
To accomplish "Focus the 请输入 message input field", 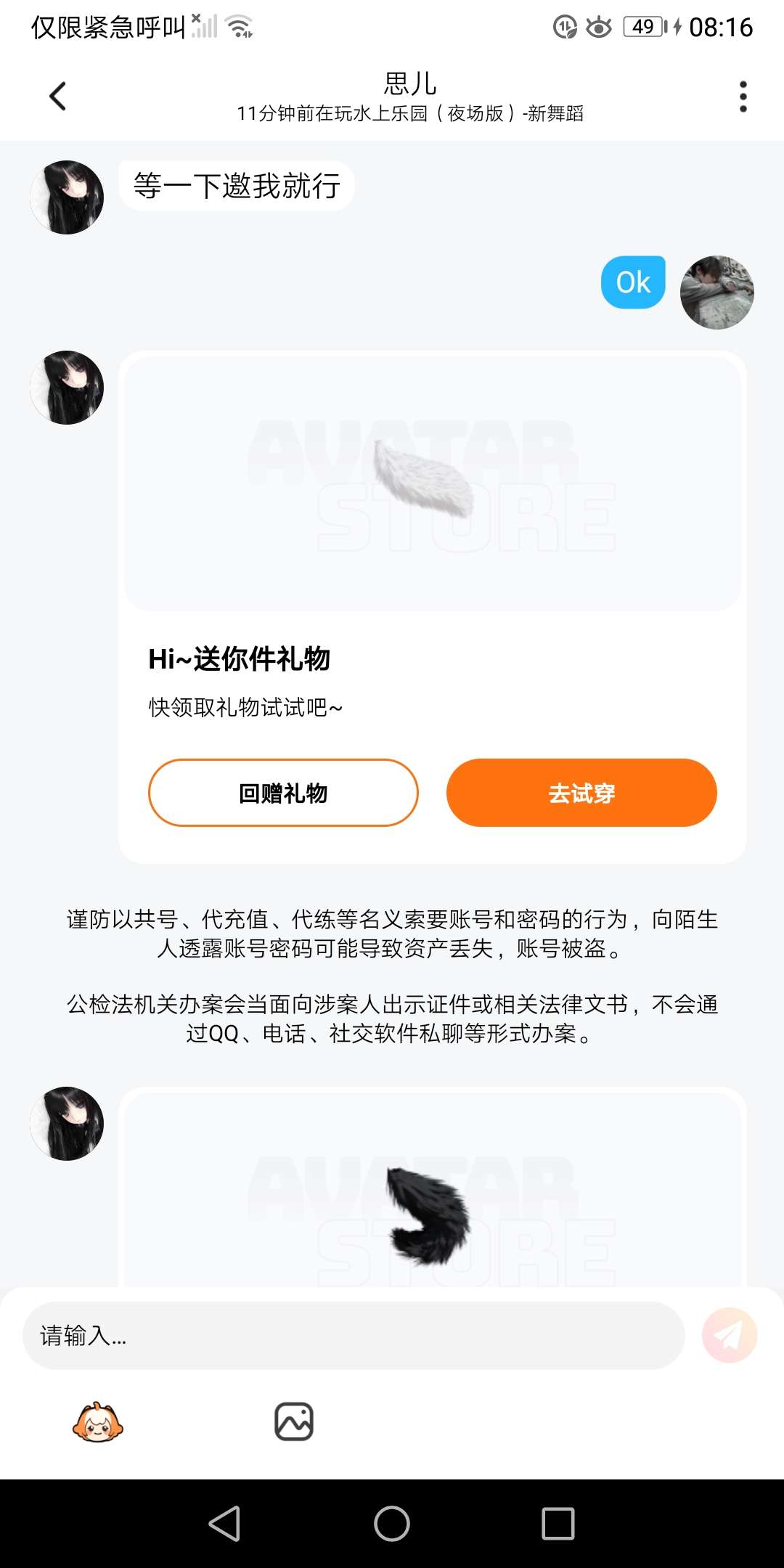I will tap(354, 1336).
